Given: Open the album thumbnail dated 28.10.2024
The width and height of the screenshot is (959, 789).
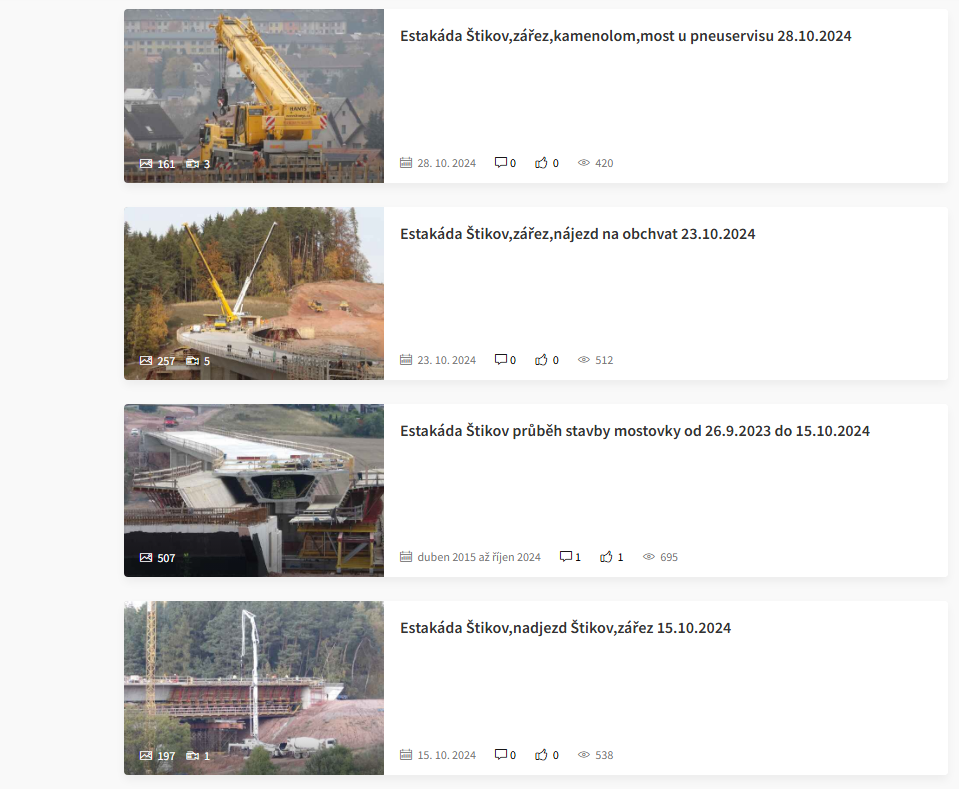Looking at the screenshot, I should coord(253,96).
